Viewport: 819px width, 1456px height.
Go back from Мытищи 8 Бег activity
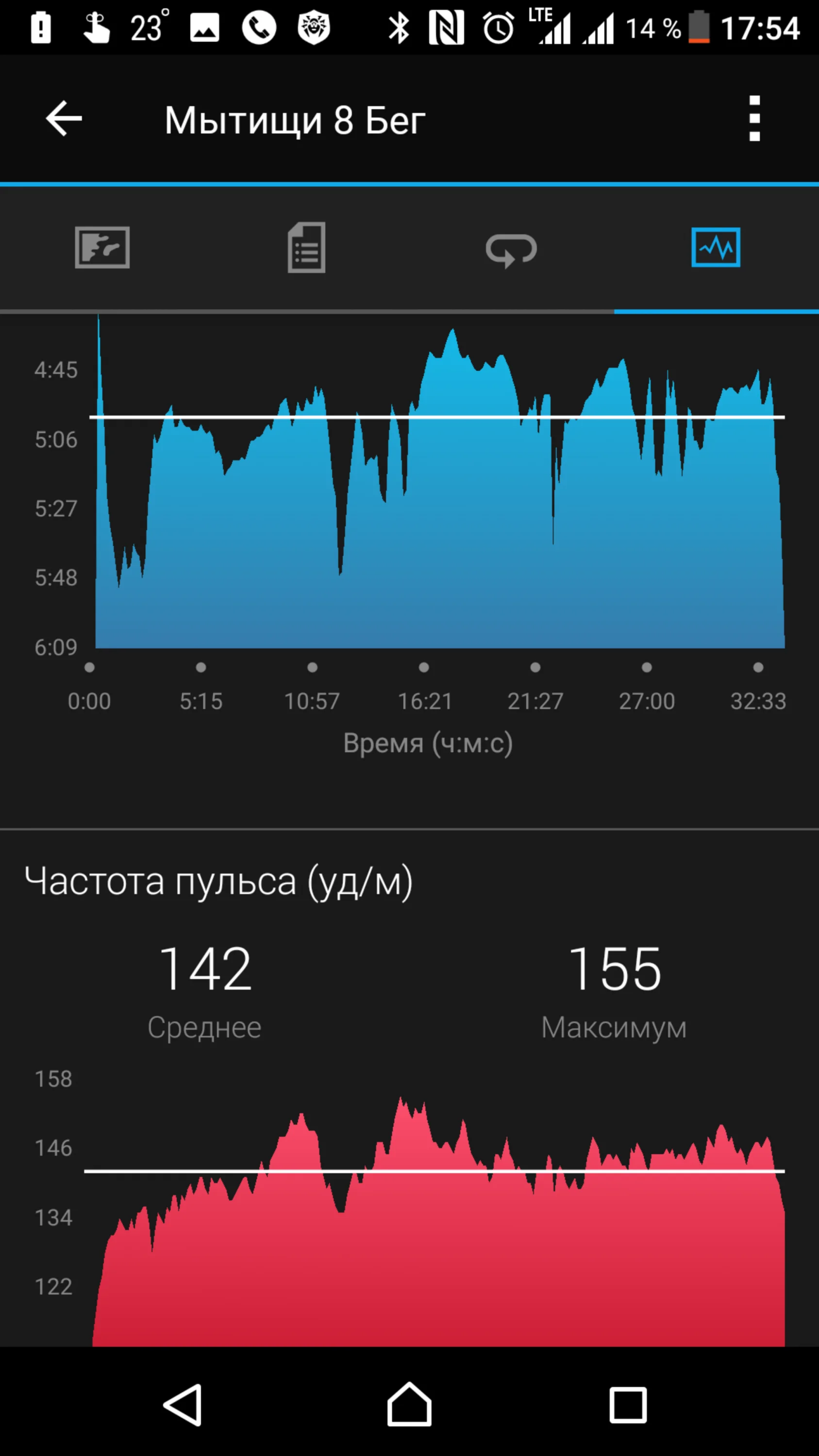tap(63, 119)
